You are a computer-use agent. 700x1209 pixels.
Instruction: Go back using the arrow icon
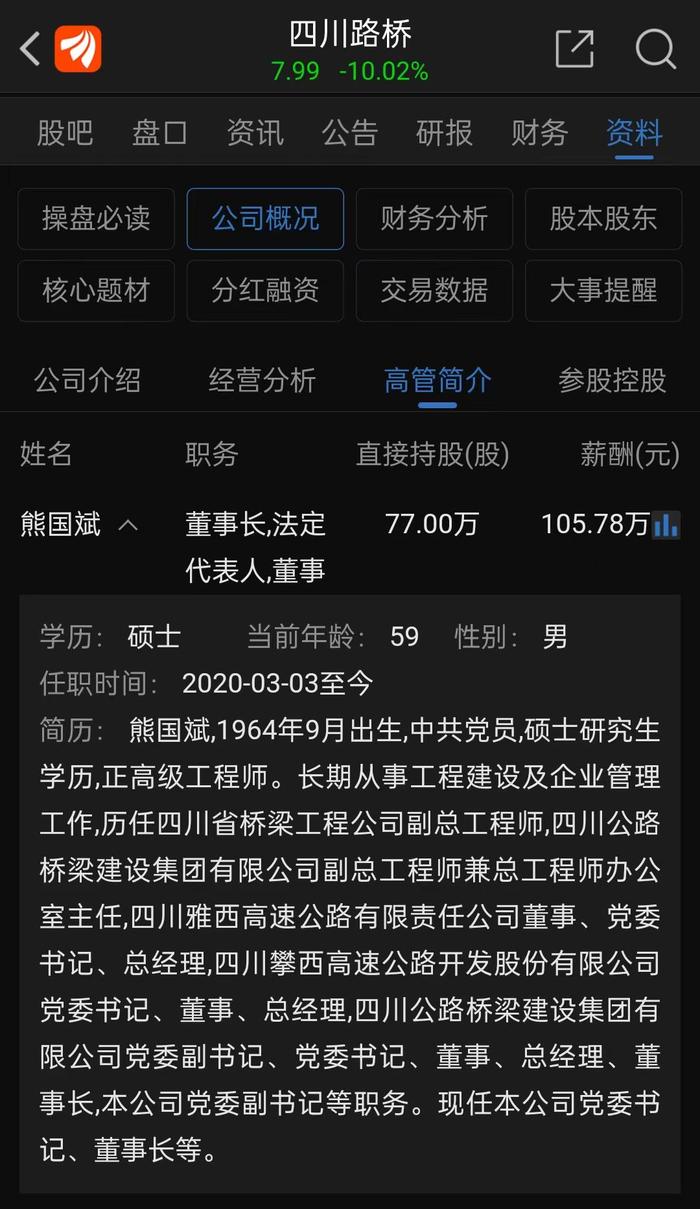(x=30, y=49)
